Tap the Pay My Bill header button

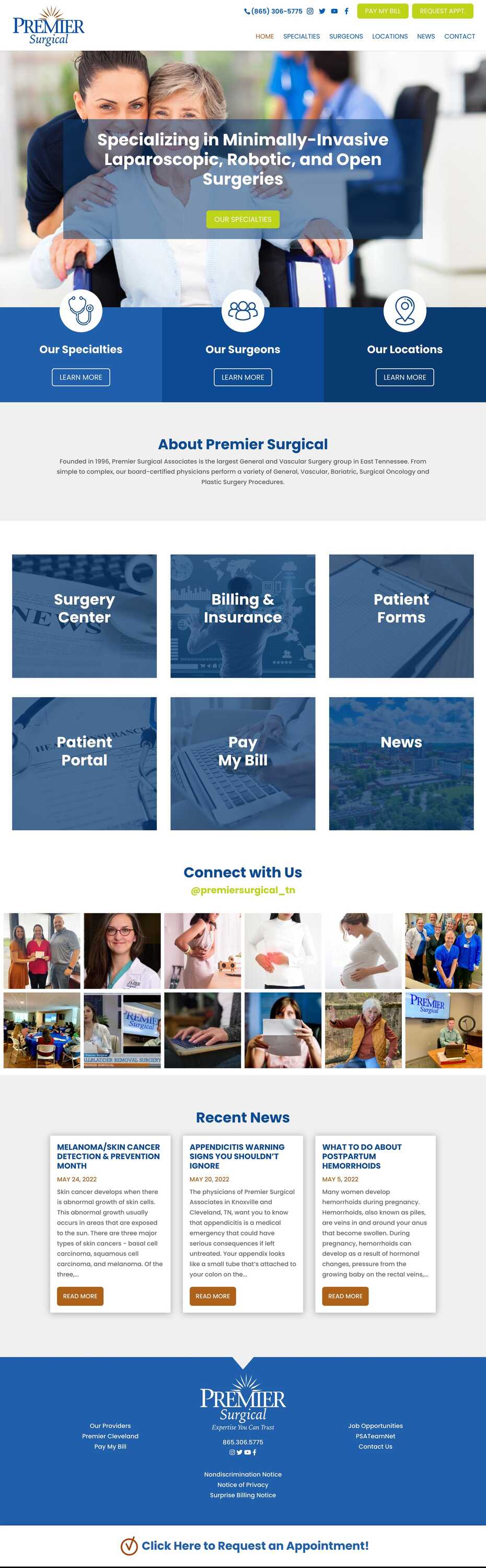pyautogui.click(x=383, y=11)
